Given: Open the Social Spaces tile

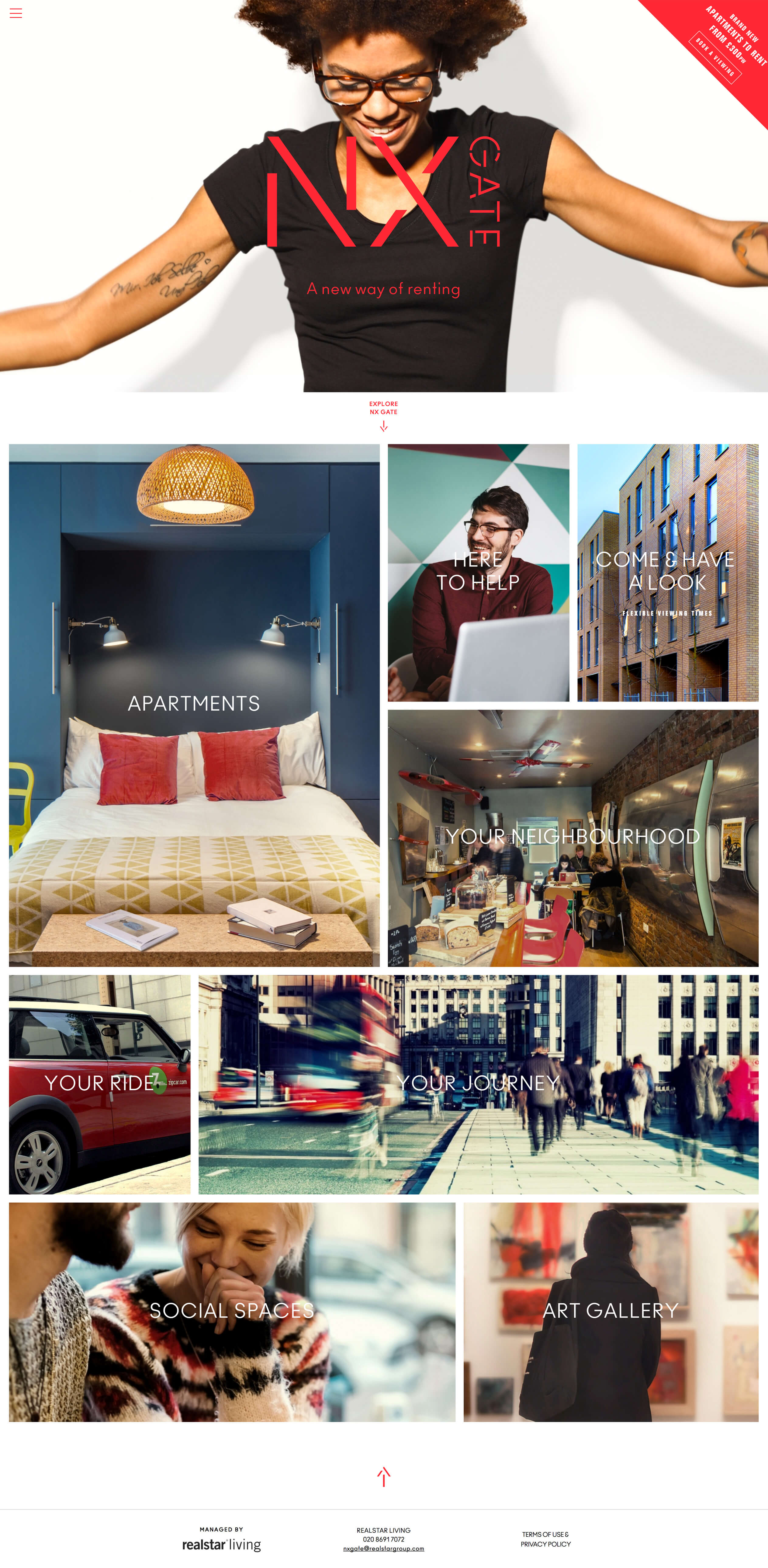Looking at the screenshot, I should (232, 1312).
